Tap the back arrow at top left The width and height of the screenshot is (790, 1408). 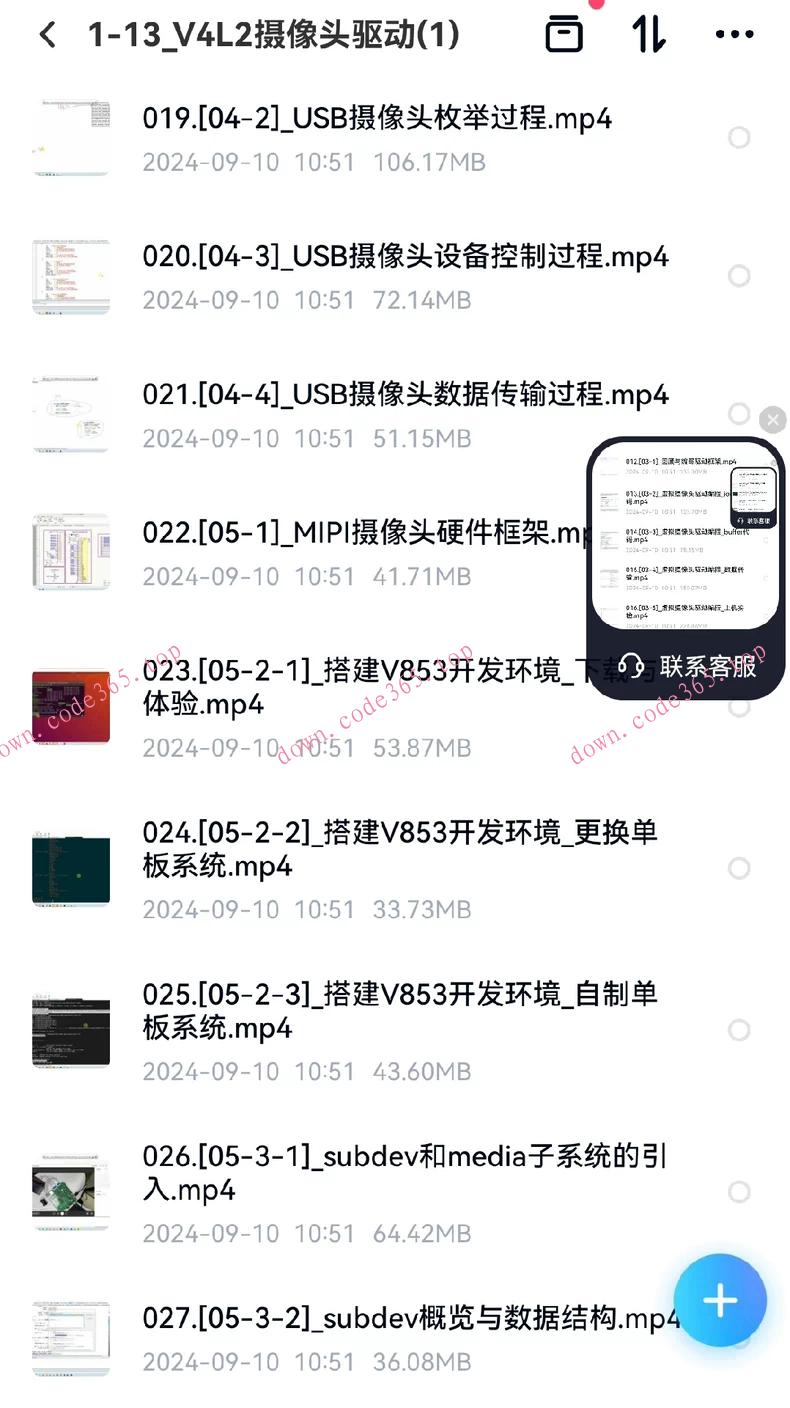coord(47,34)
